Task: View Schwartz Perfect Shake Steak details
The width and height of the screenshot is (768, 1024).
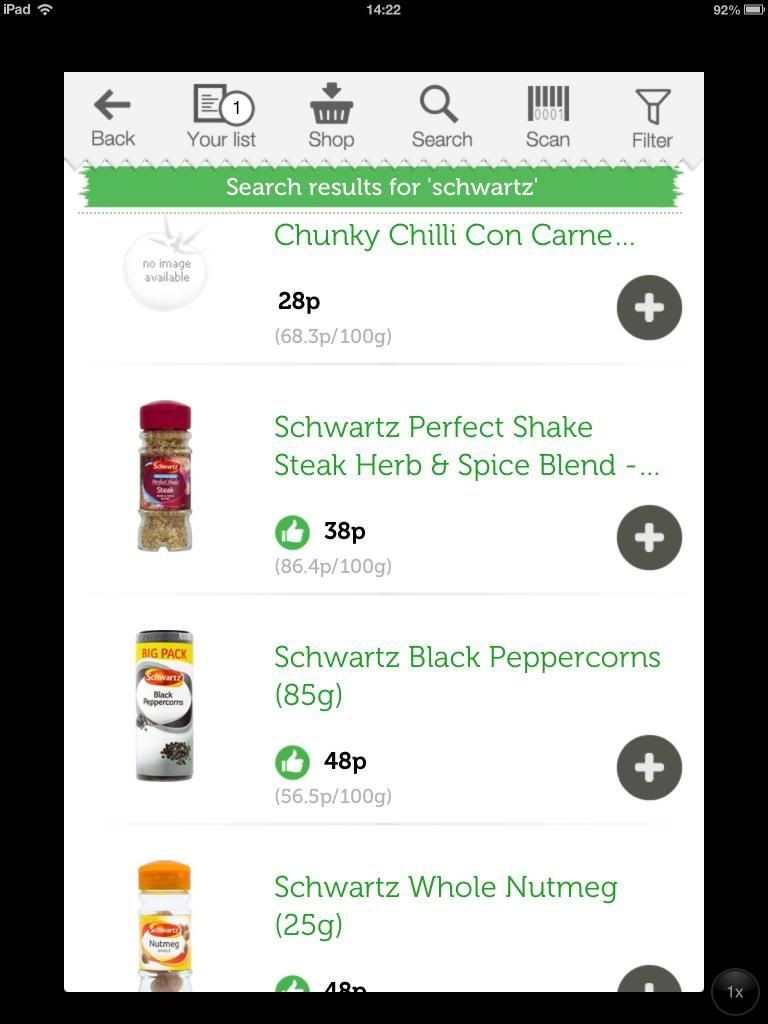Action: (x=466, y=446)
